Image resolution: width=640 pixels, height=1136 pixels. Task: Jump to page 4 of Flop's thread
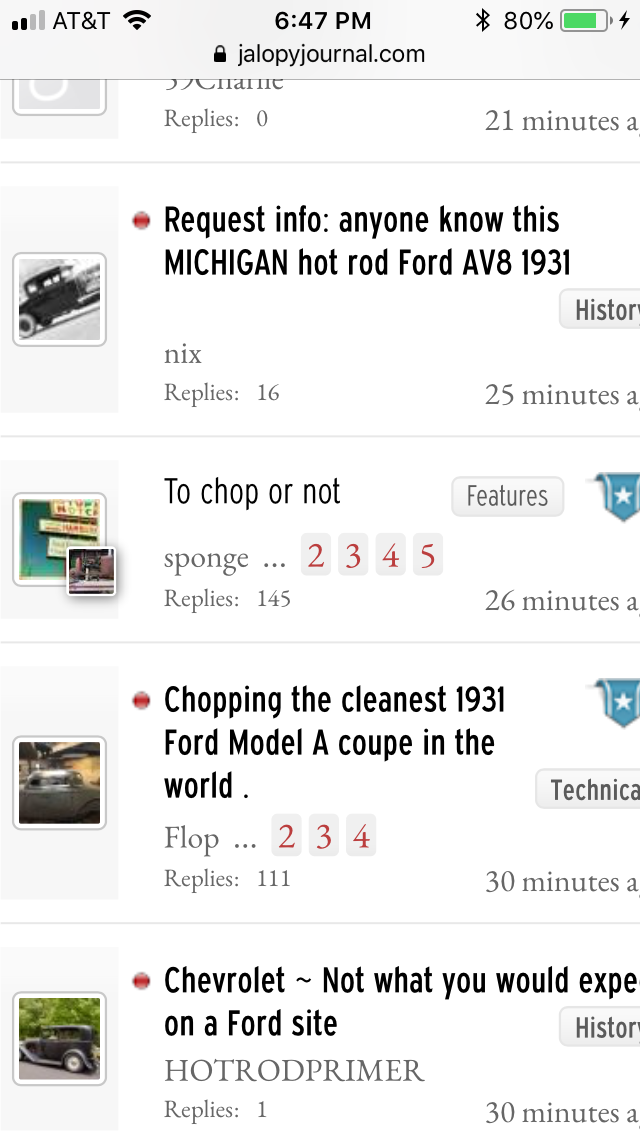[x=361, y=837]
